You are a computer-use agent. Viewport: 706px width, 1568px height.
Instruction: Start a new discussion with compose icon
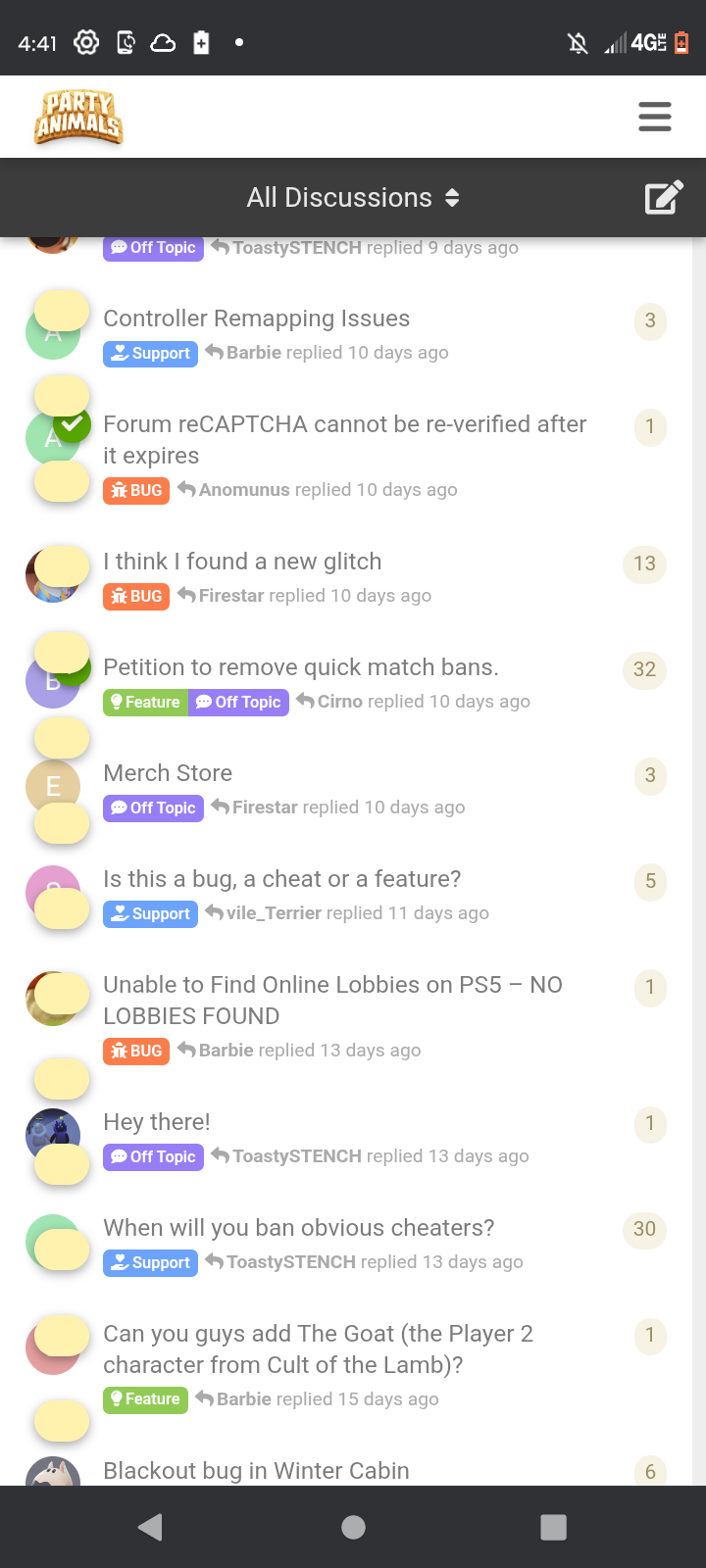663,197
